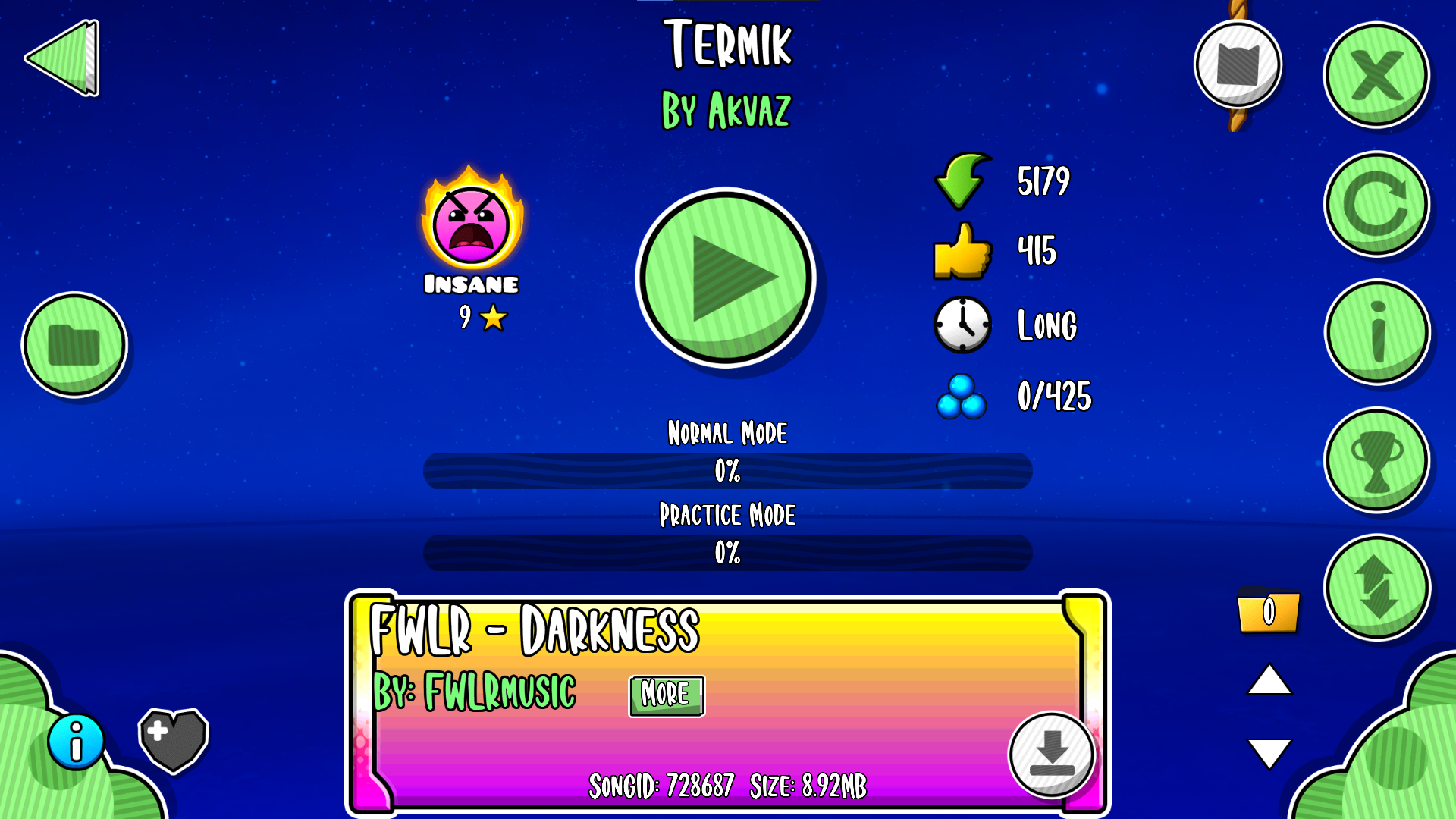The height and width of the screenshot is (819, 1456).
Task: Tap the down arrow near folder
Action: pos(1269,752)
